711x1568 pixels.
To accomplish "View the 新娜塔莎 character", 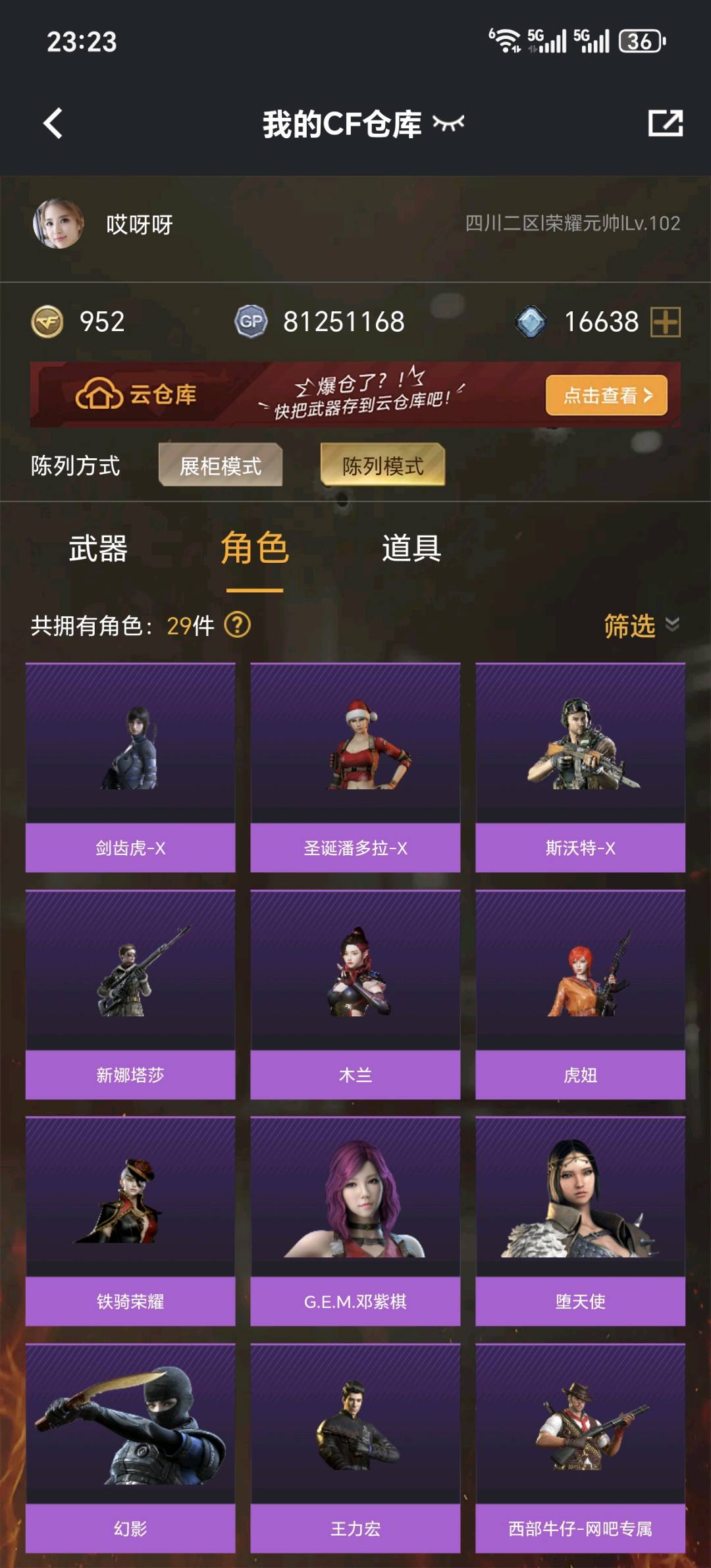I will click(x=130, y=994).
